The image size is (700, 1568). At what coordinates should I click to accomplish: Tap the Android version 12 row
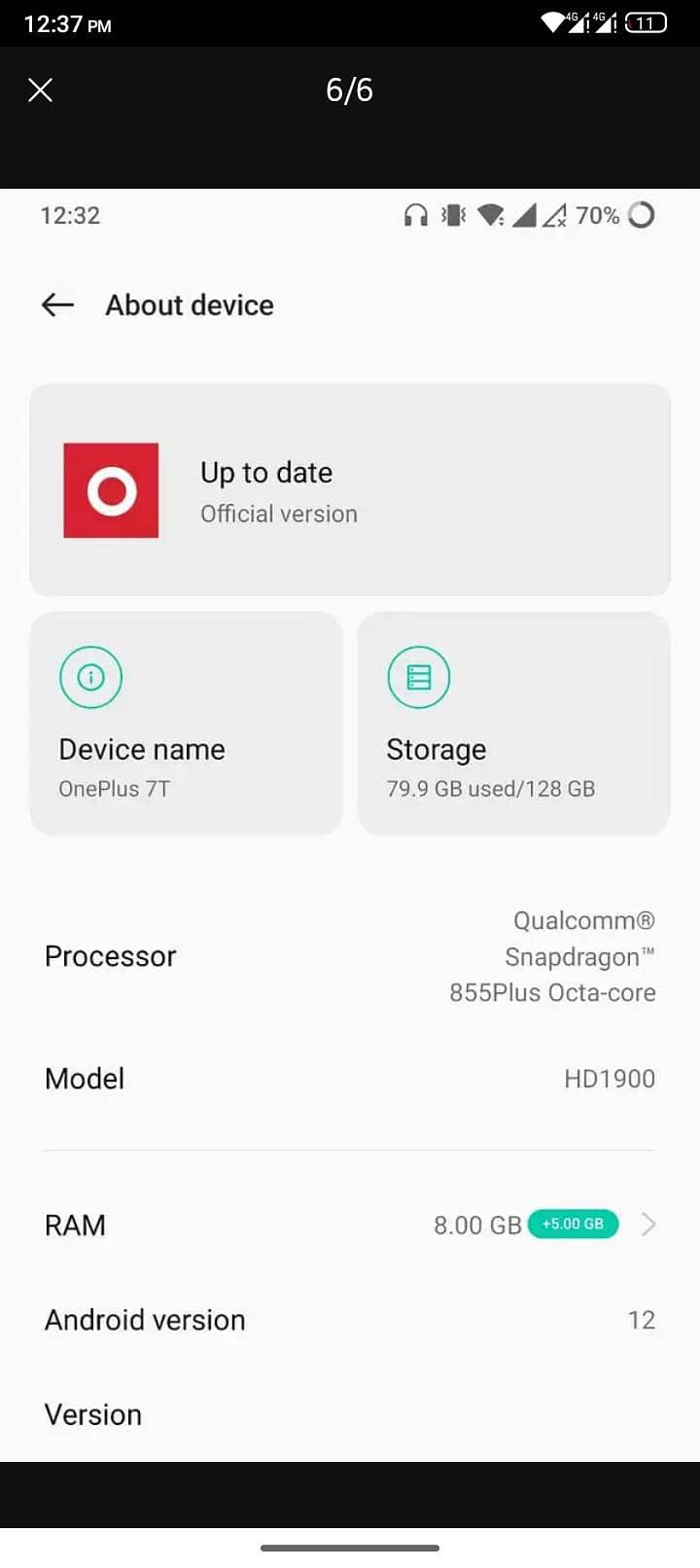[350, 1319]
